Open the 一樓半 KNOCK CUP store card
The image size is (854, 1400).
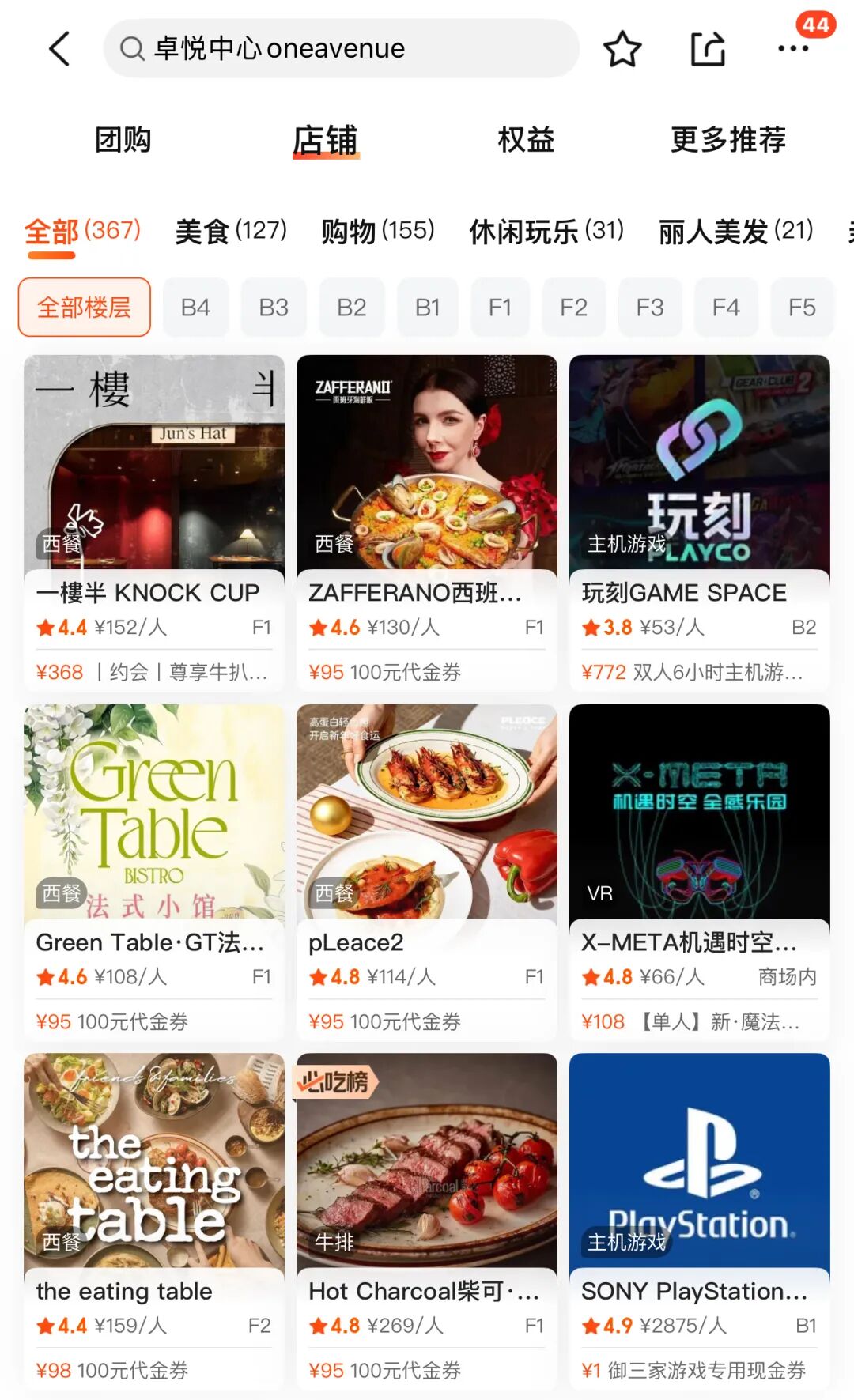[x=154, y=522]
